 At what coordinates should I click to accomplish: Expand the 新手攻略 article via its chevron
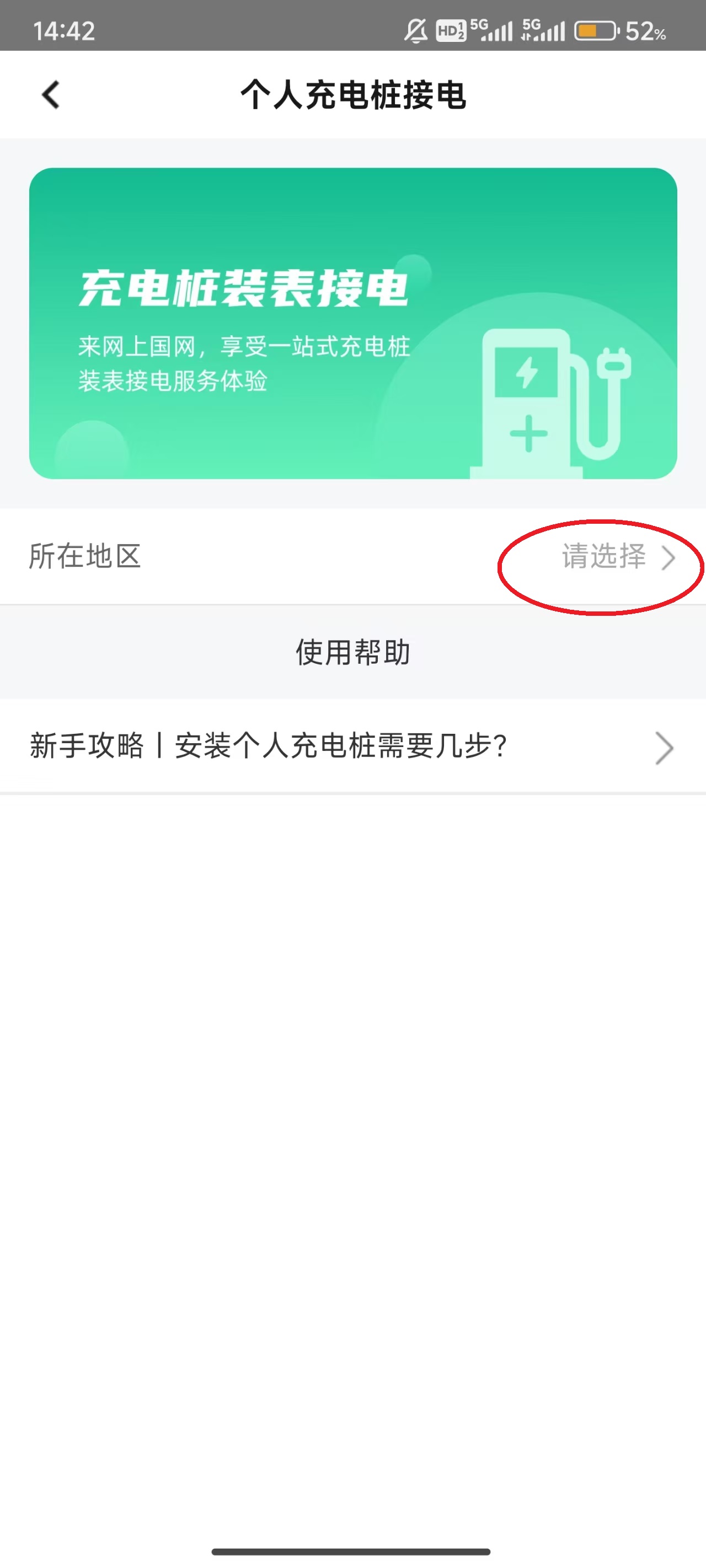click(x=664, y=749)
